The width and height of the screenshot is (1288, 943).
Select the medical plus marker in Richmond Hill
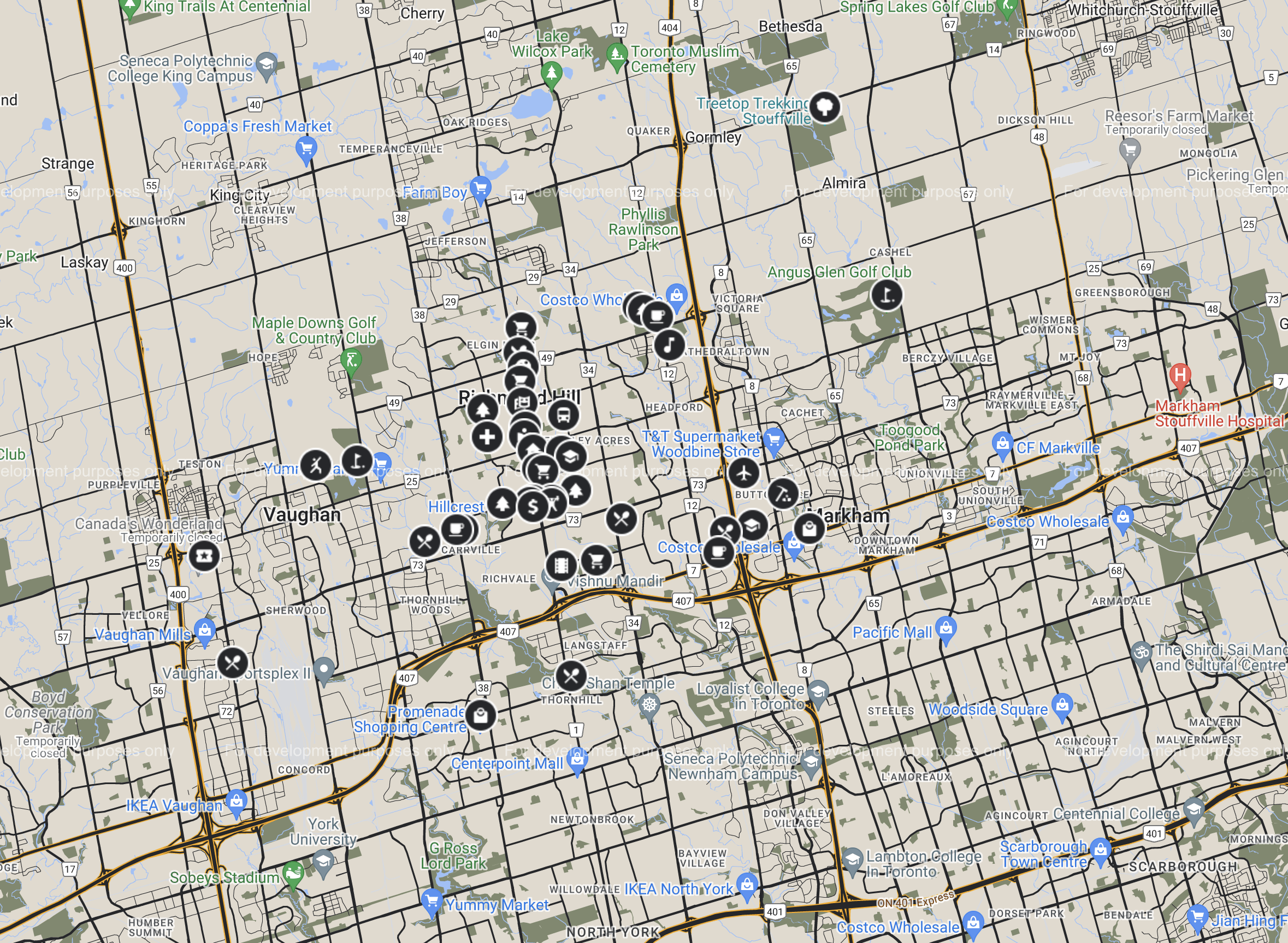point(487,437)
